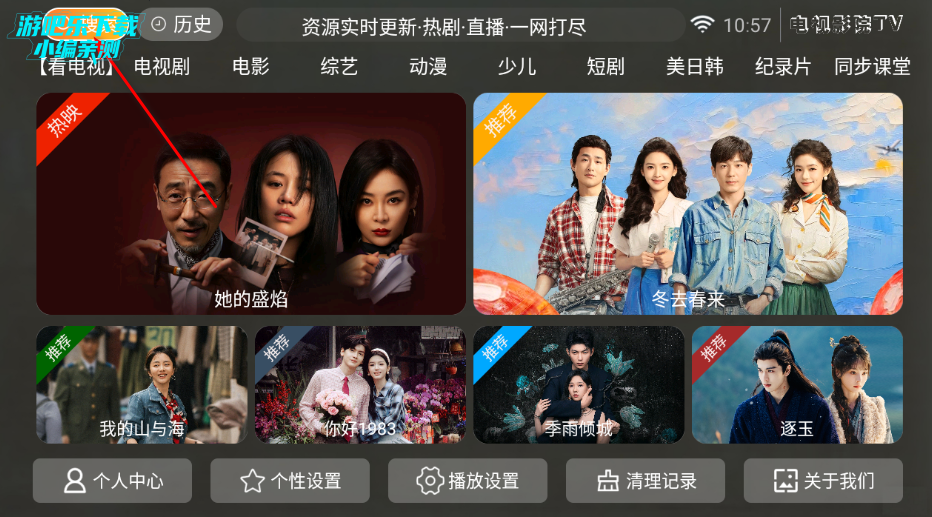Open the 纪录片 tab
The image size is (932, 517).
click(783, 67)
